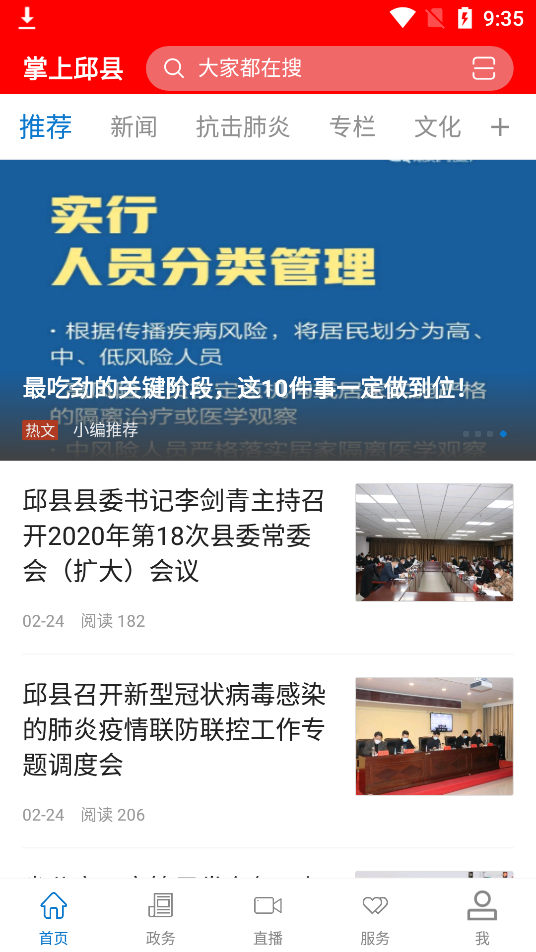Select the 文化 tab
536x952 pixels.
[438, 127]
